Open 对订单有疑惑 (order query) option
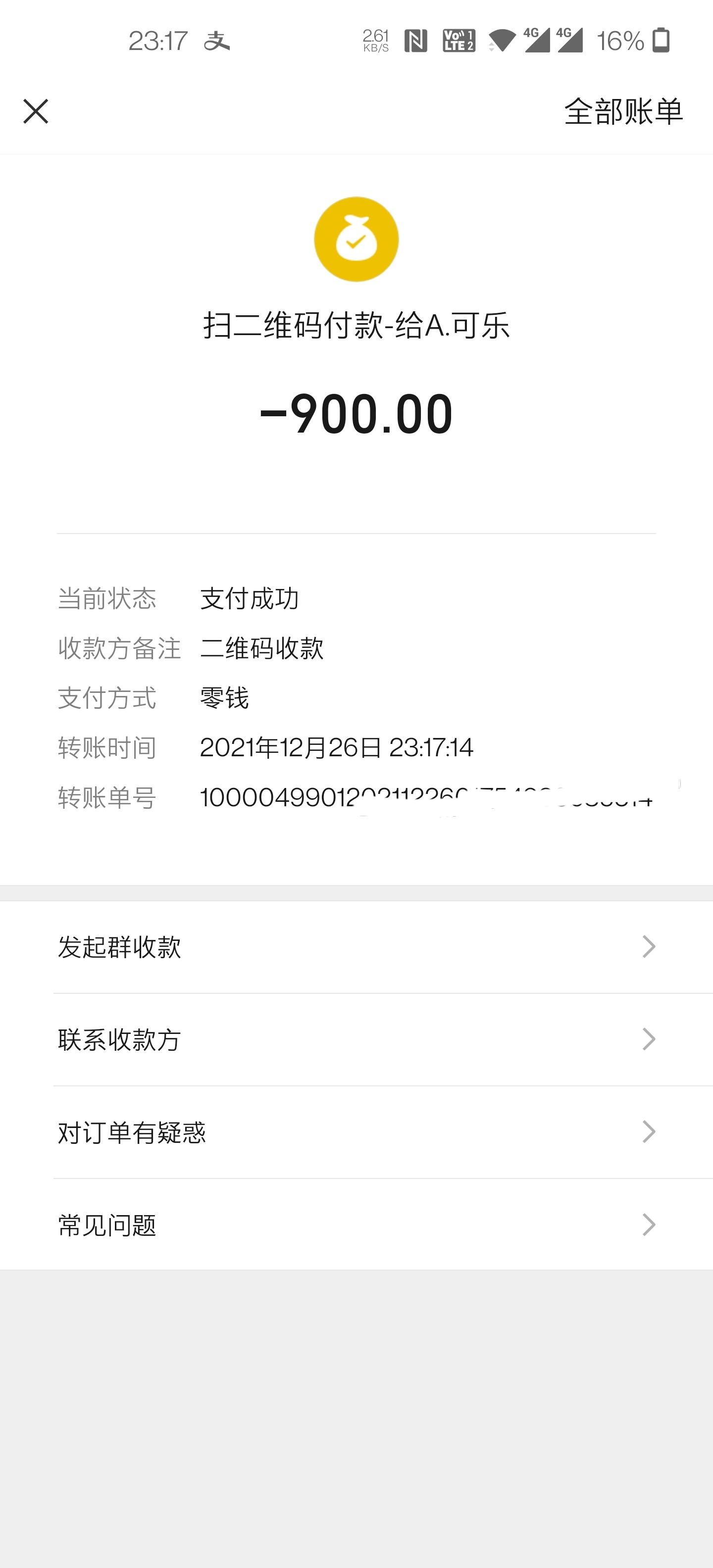 pyautogui.click(x=356, y=1132)
